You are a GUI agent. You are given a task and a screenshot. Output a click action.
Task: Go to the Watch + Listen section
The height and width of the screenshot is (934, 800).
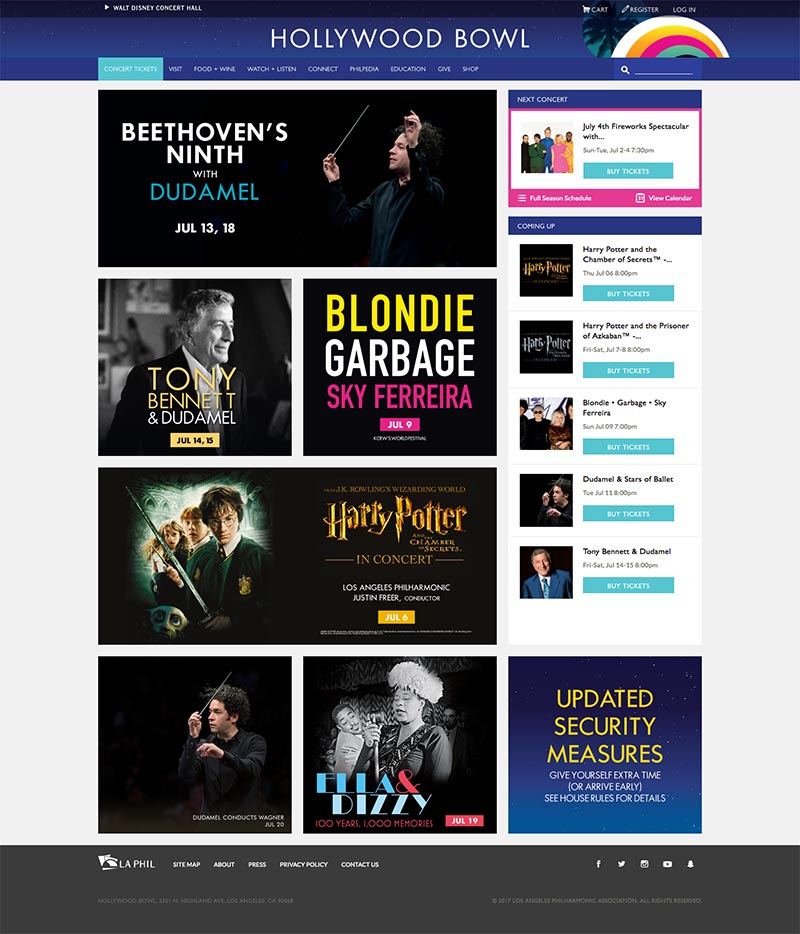tap(271, 69)
